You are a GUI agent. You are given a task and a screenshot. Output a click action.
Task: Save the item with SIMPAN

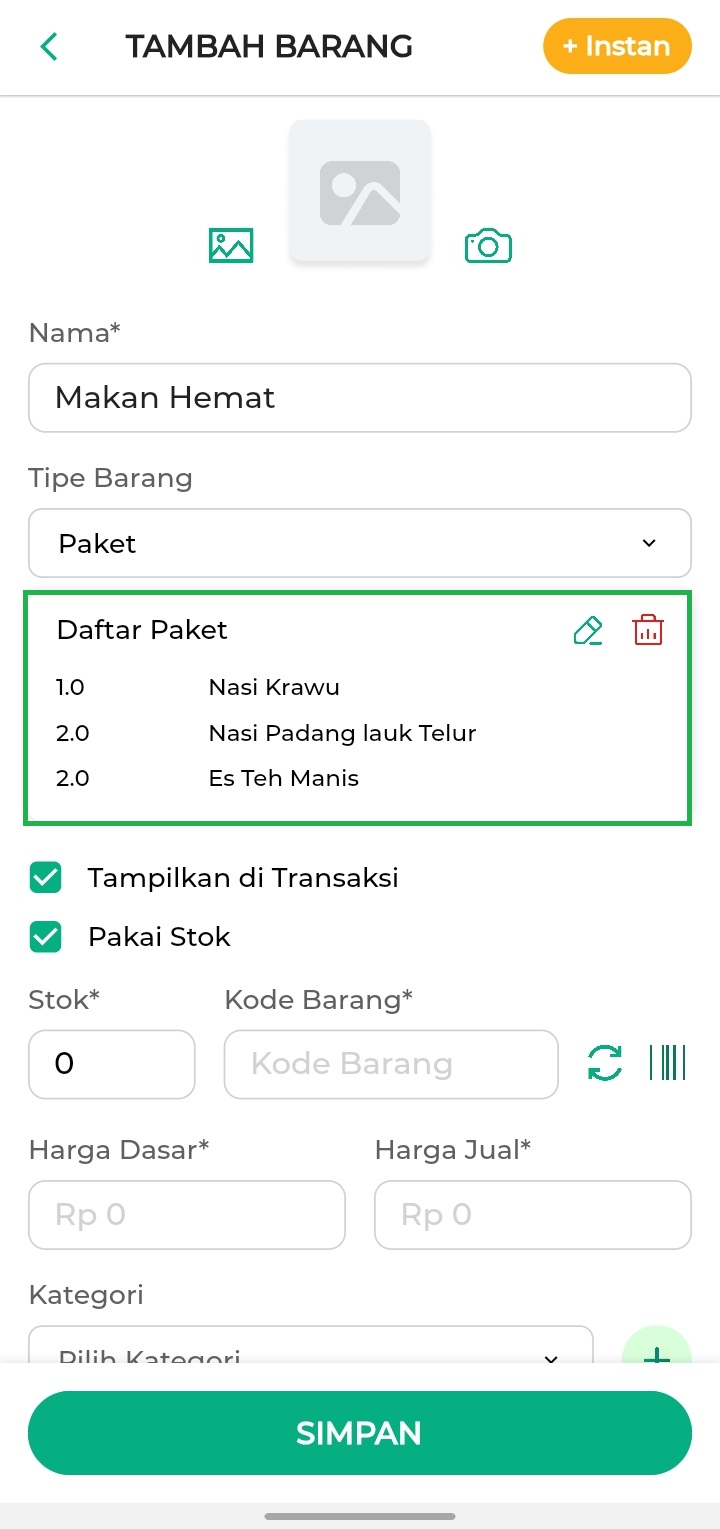[360, 1433]
